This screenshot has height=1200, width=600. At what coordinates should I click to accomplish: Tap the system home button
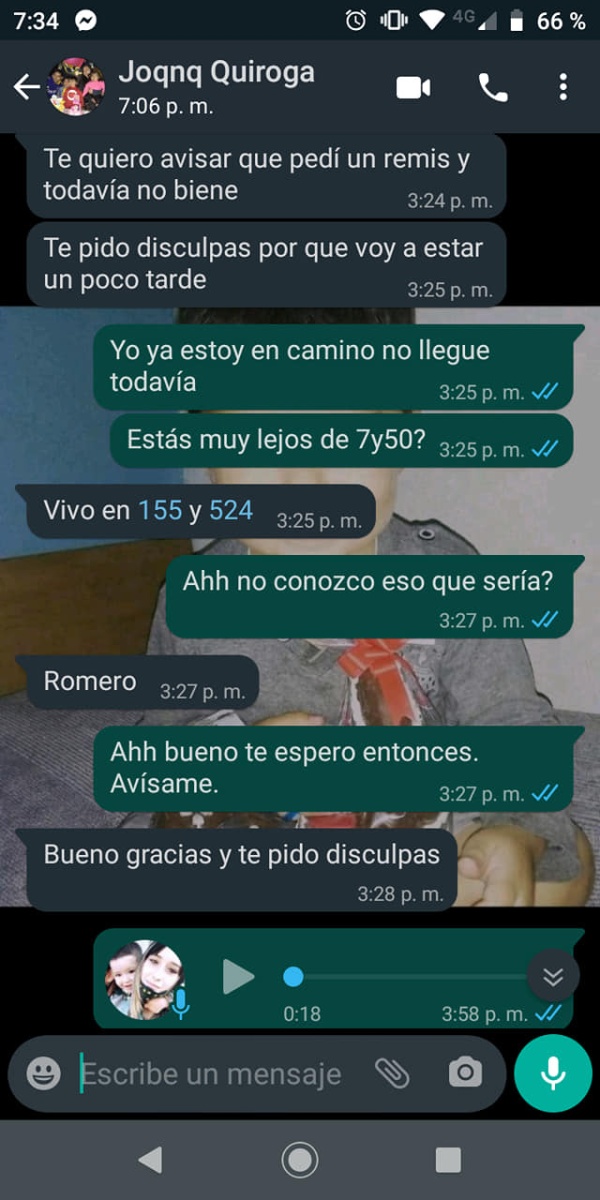[299, 1160]
